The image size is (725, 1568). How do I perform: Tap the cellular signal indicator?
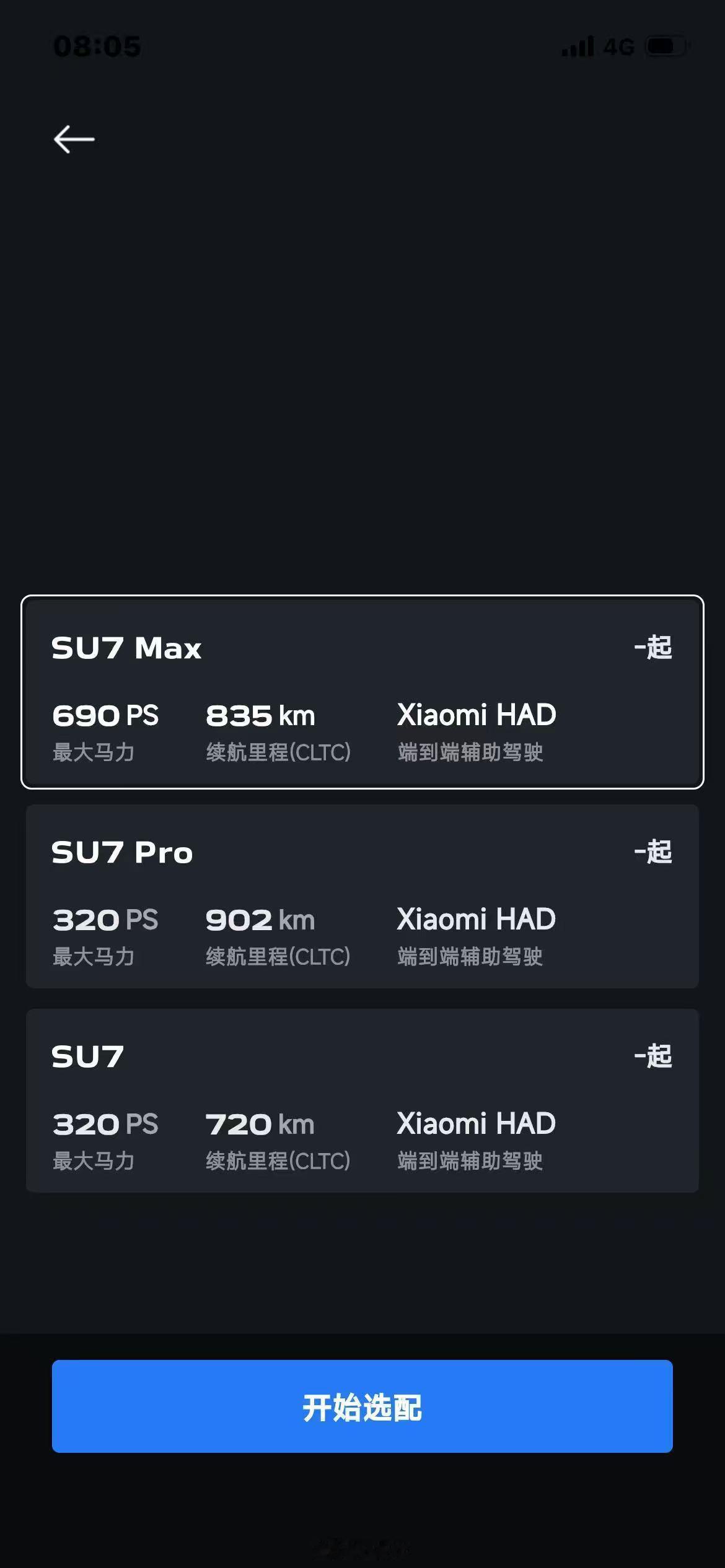[576, 46]
